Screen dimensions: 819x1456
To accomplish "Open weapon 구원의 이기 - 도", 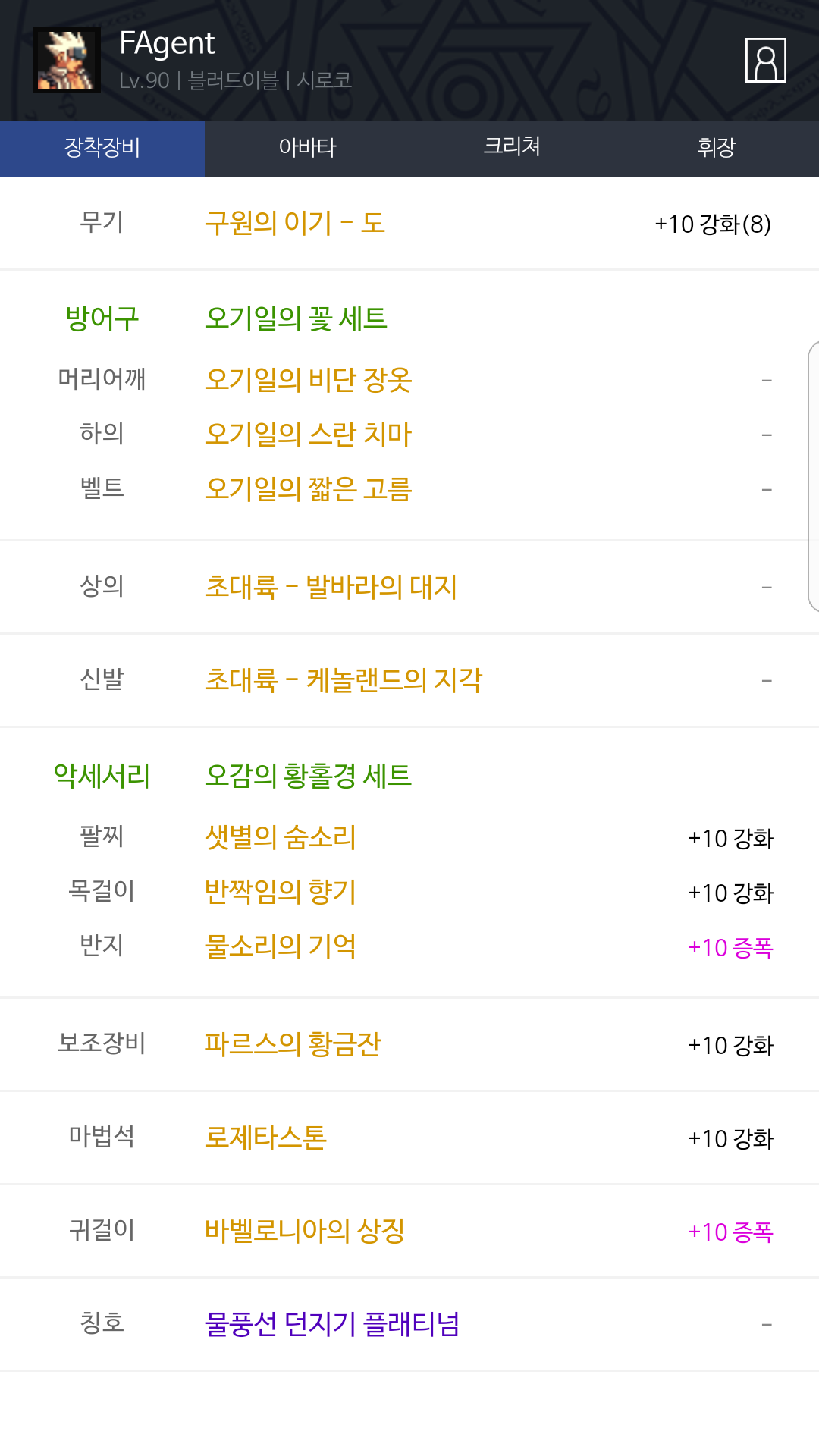I will tap(295, 224).
